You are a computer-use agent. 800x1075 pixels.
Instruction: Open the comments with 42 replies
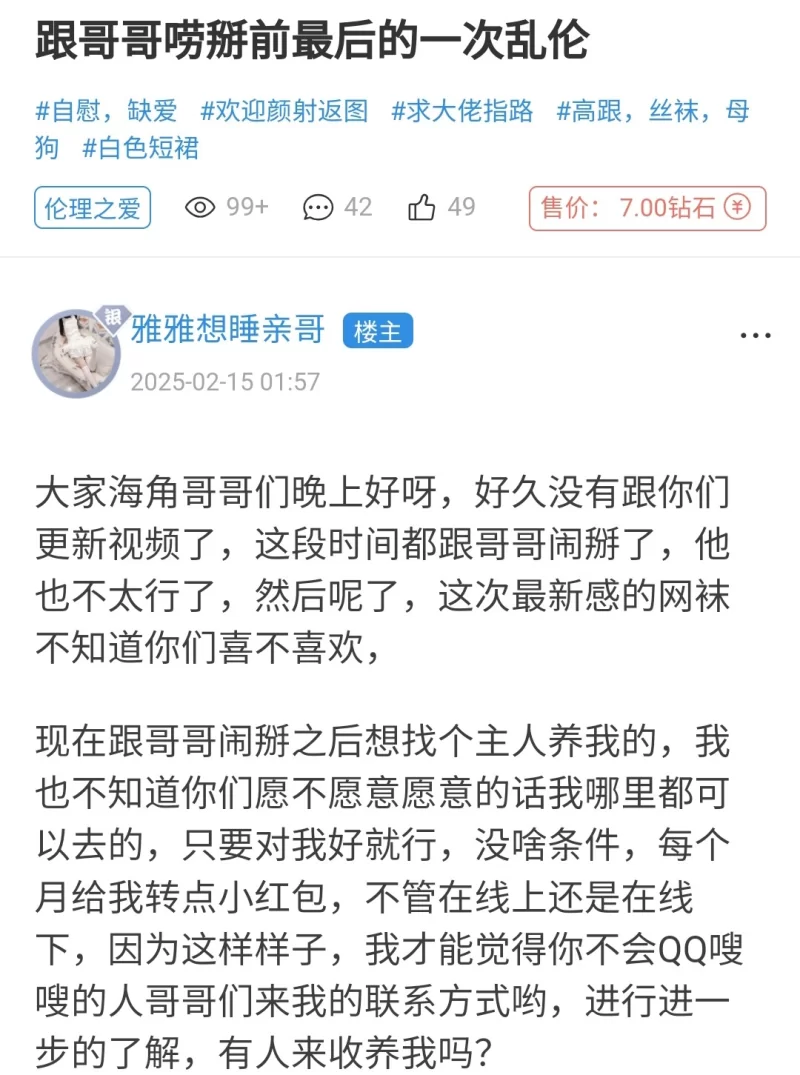(x=338, y=208)
